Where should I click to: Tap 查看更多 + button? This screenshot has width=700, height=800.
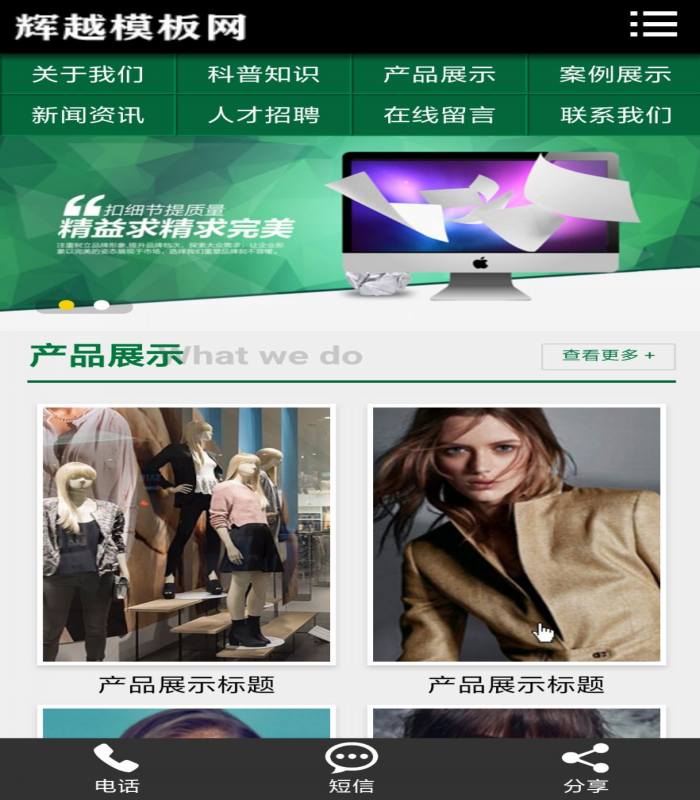pos(608,356)
